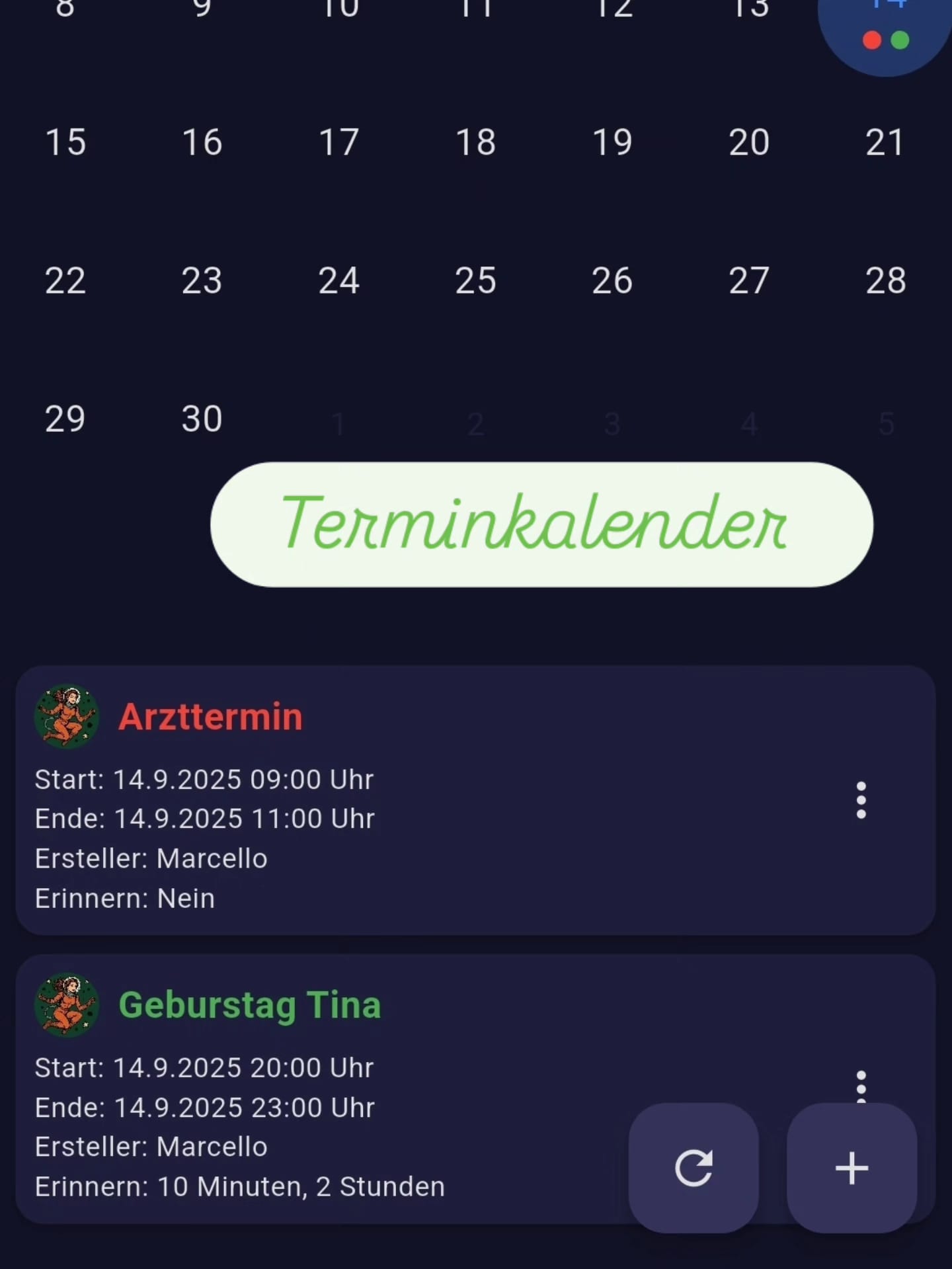Image resolution: width=952 pixels, height=1269 pixels.
Task: Select day 21 in the calendar
Action: [885, 141]
